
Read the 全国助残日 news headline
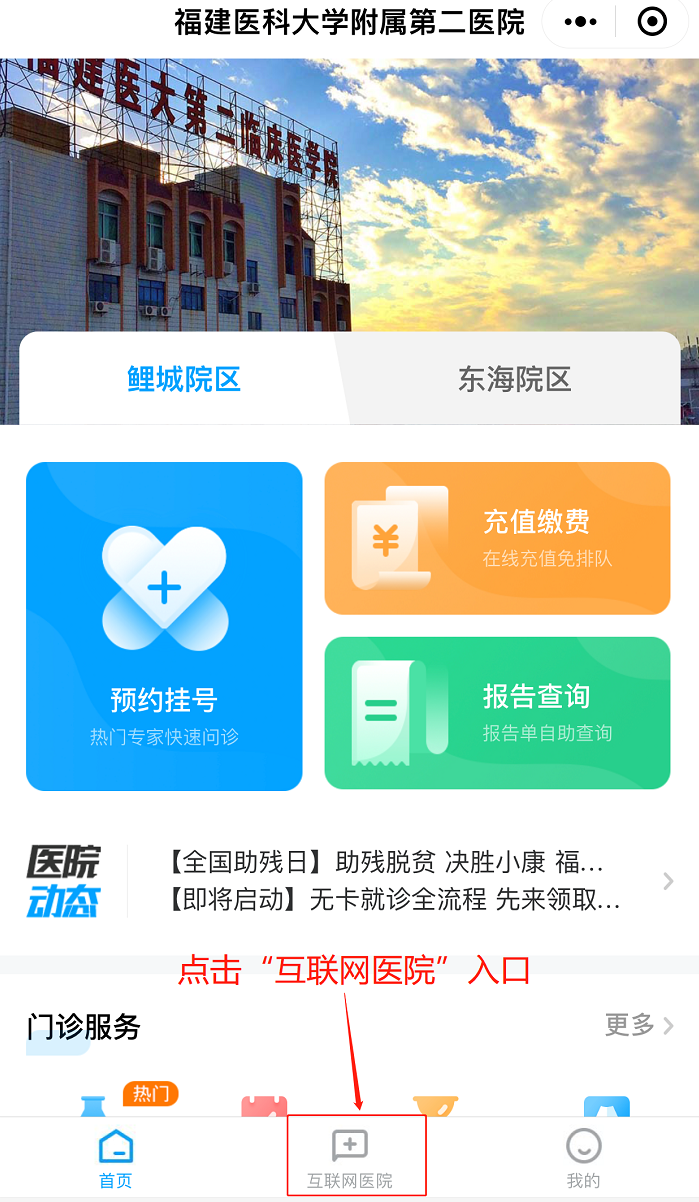pos(385,862)
